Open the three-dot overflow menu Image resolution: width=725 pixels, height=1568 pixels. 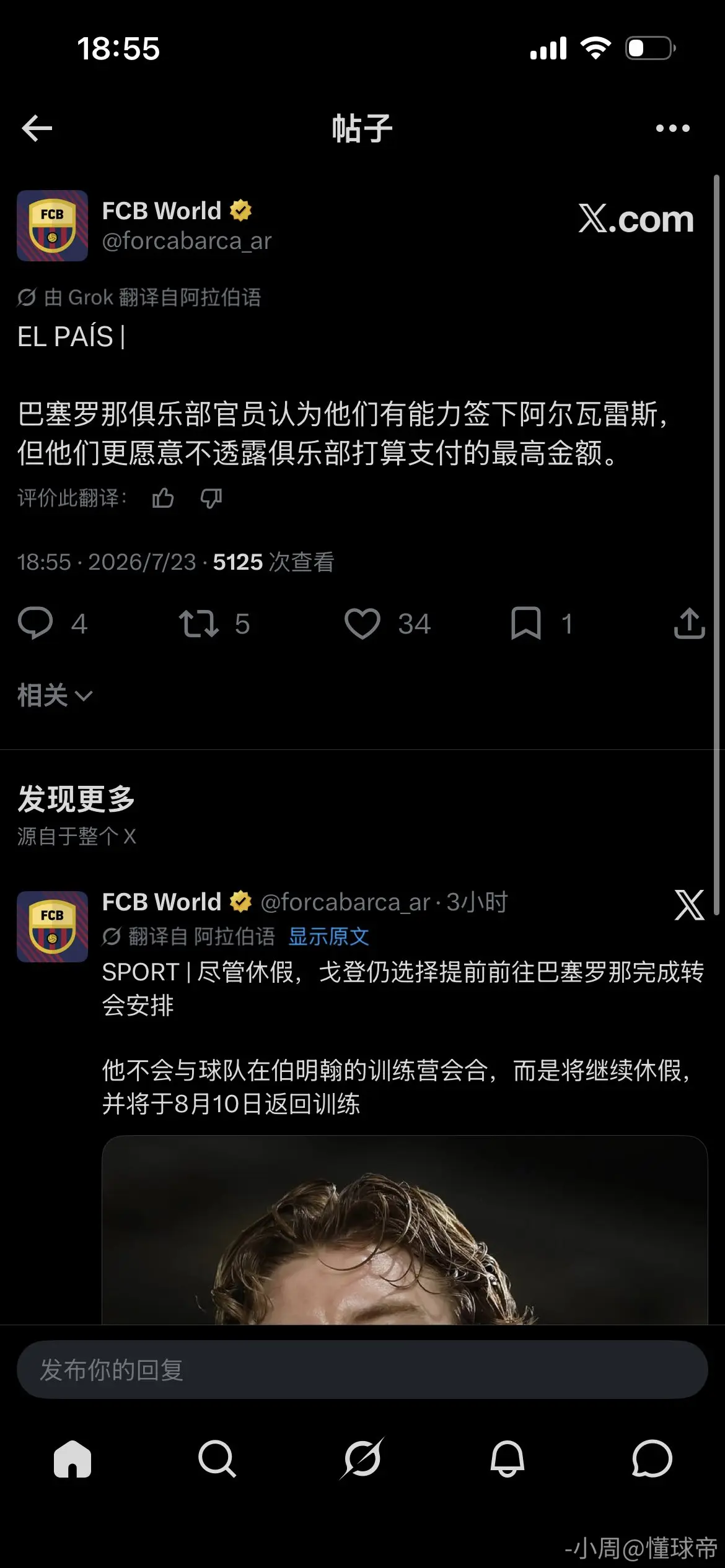point(672,128)
